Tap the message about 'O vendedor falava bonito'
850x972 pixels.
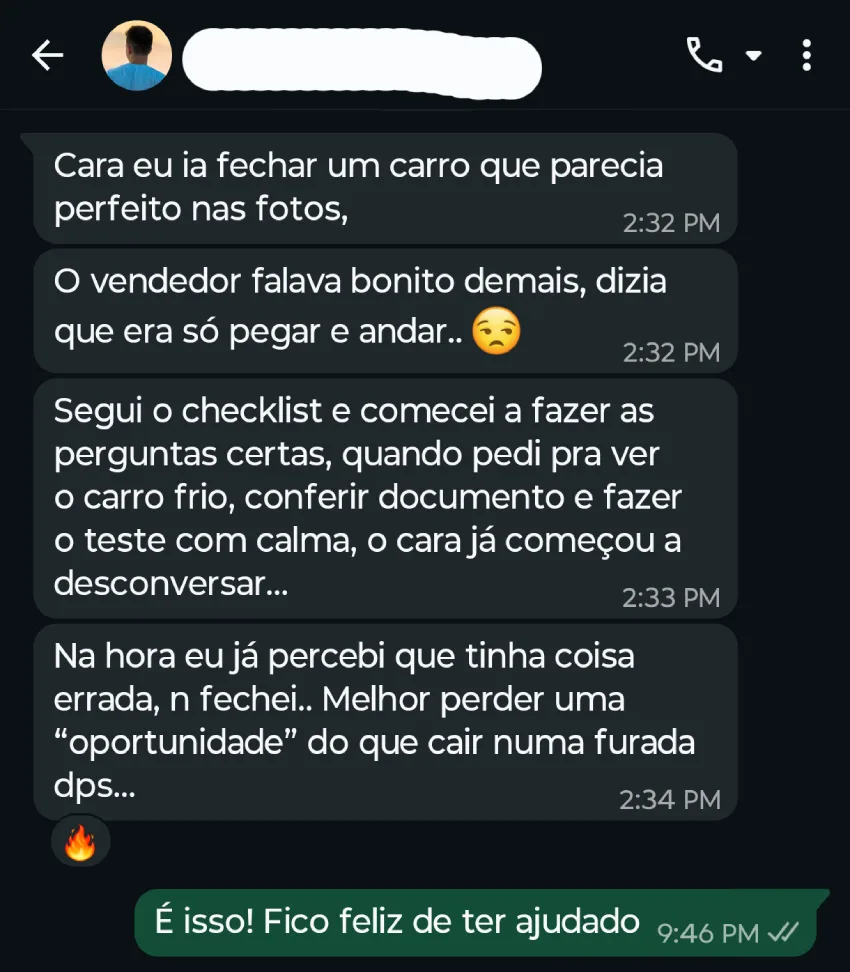coord(385,310)
